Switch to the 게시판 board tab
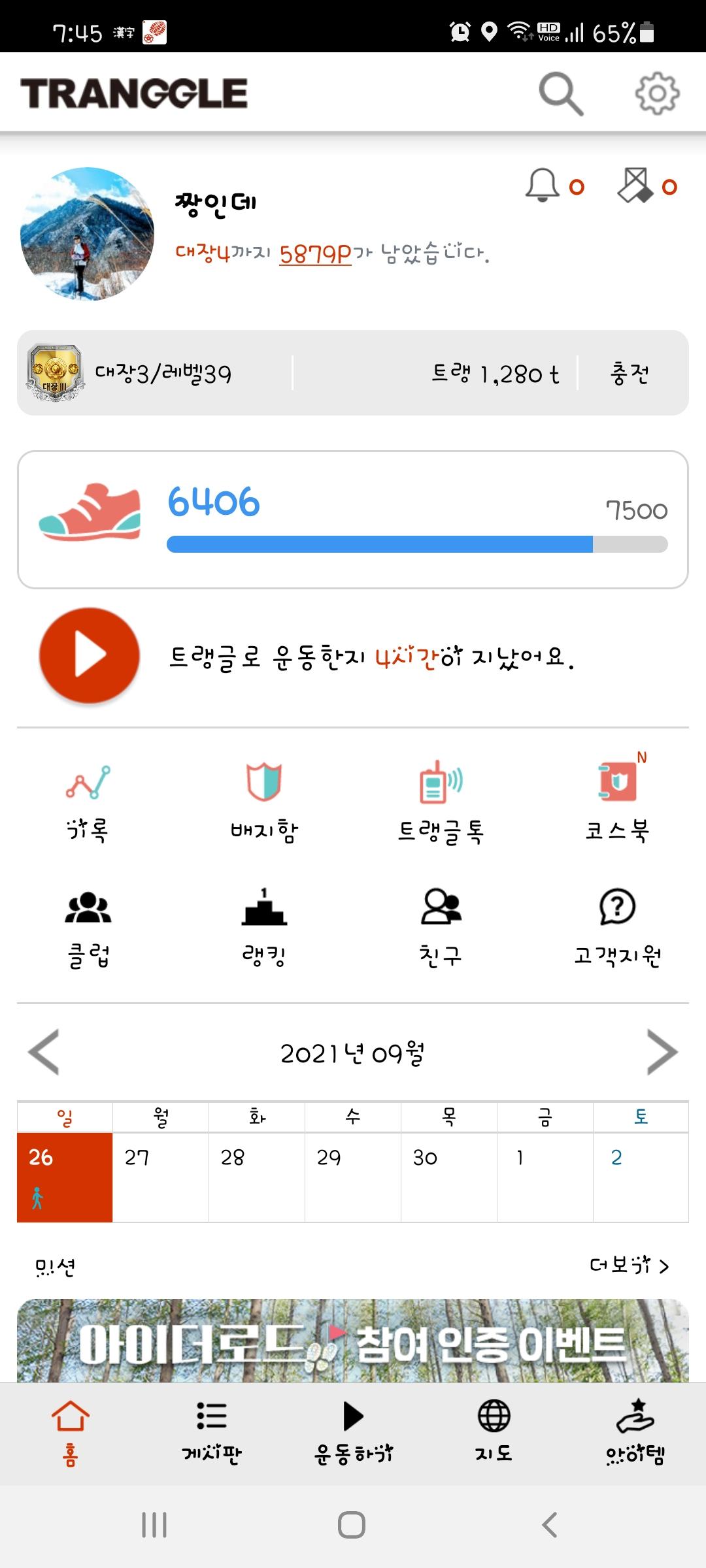This screenshot has width=706, height=1568. (211, 1433)
